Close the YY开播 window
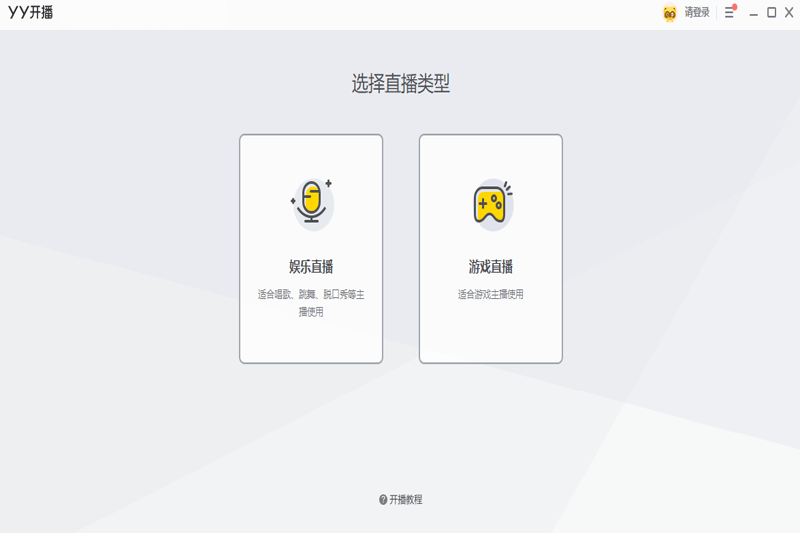 (789, 13)
